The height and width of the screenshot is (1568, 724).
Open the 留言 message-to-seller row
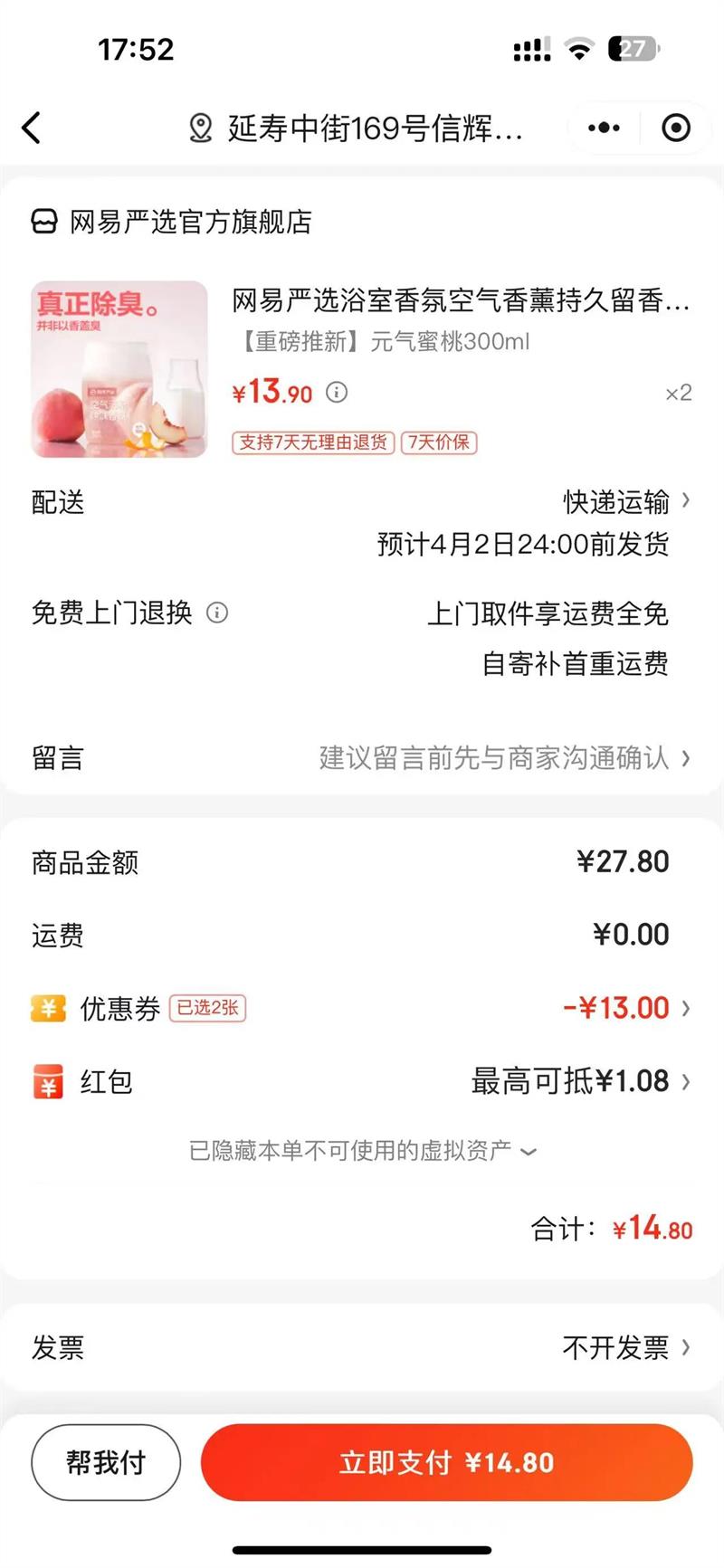pos(498,757)
